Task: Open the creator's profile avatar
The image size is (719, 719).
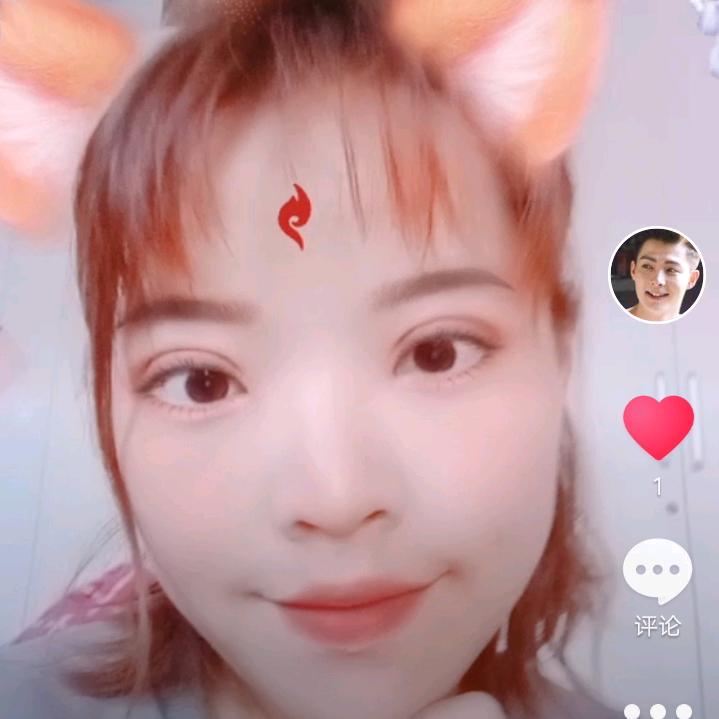Action: coord(657,275)
